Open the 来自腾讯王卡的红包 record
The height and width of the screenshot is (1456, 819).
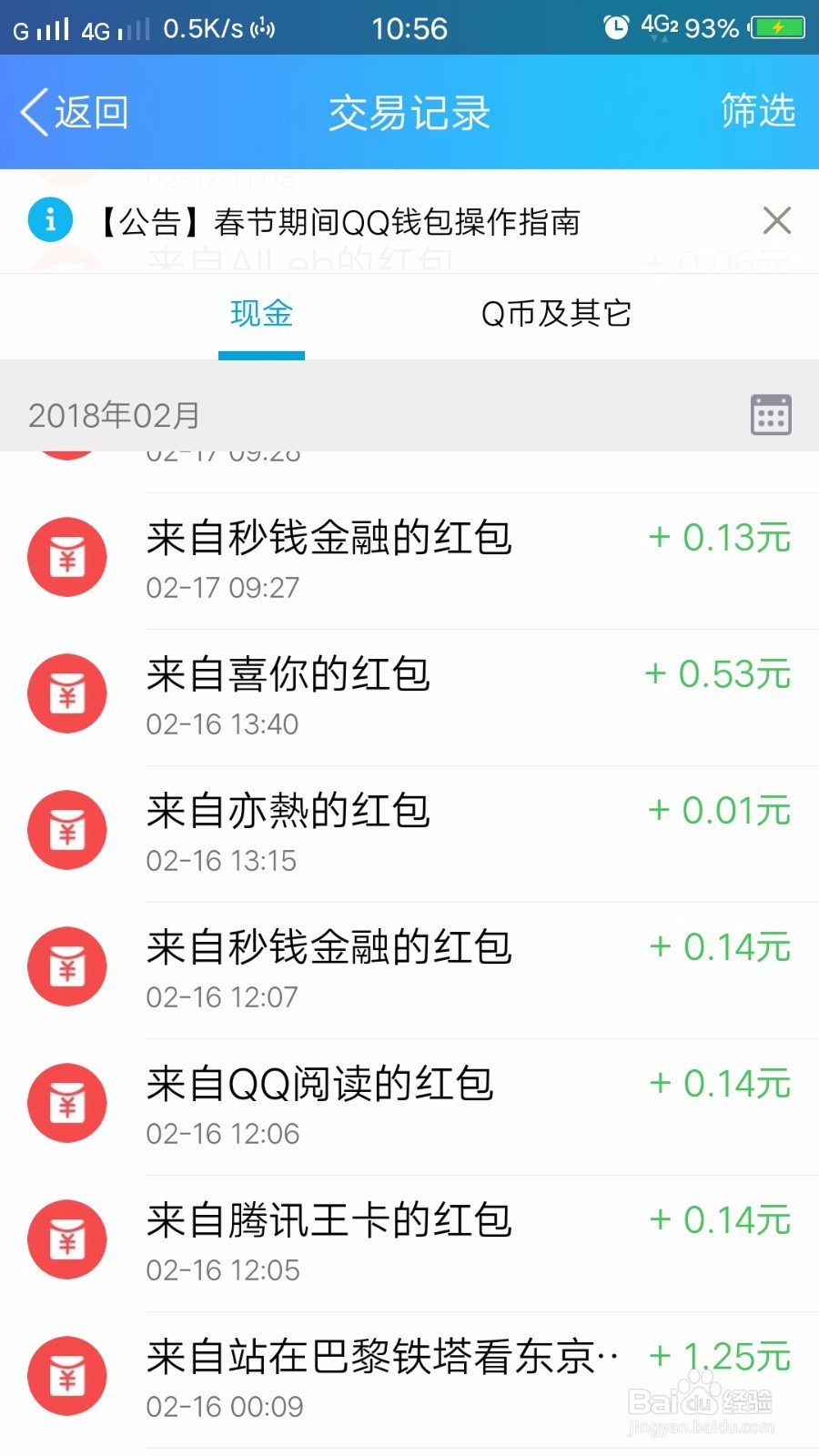[x=409, y=1243]
